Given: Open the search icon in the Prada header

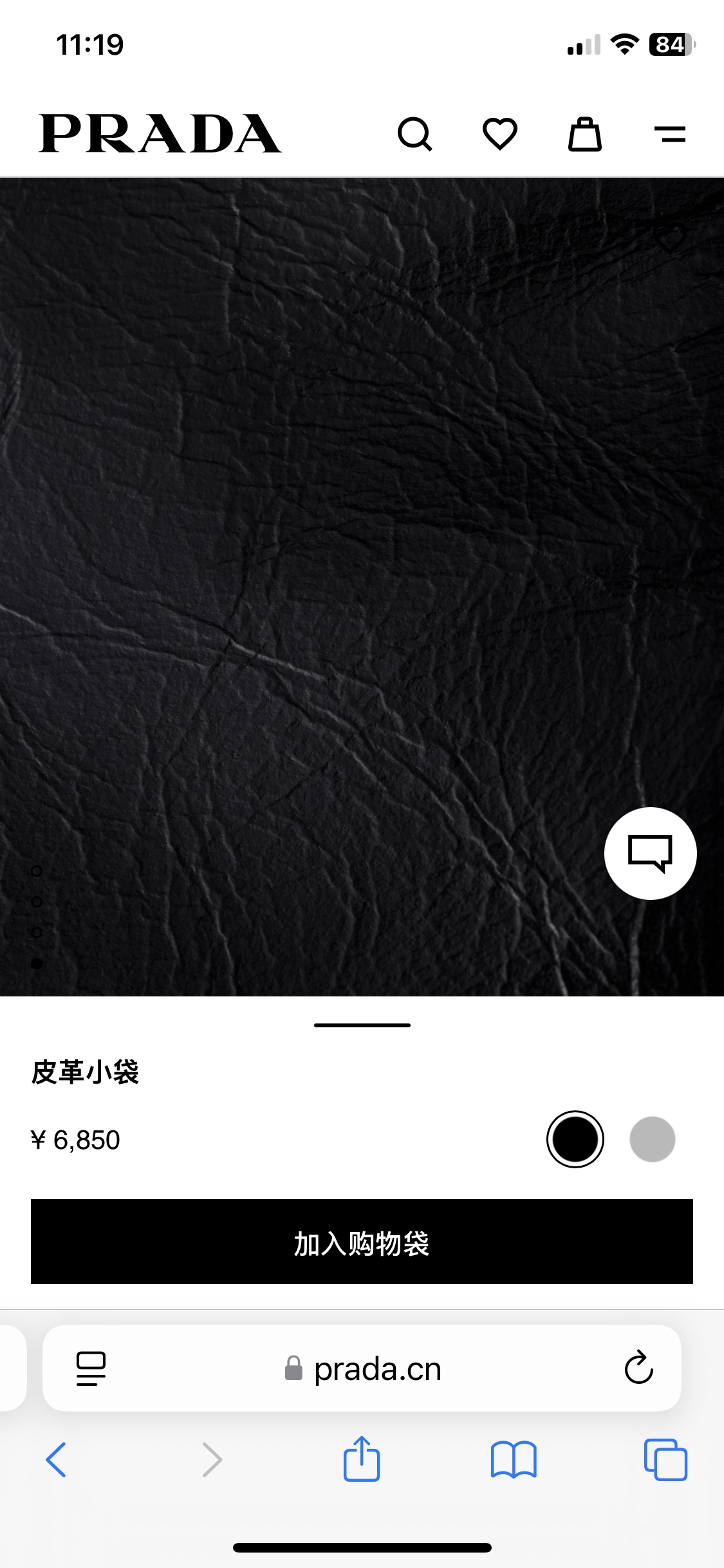Looking at the screenshot, I should point(415,134).
